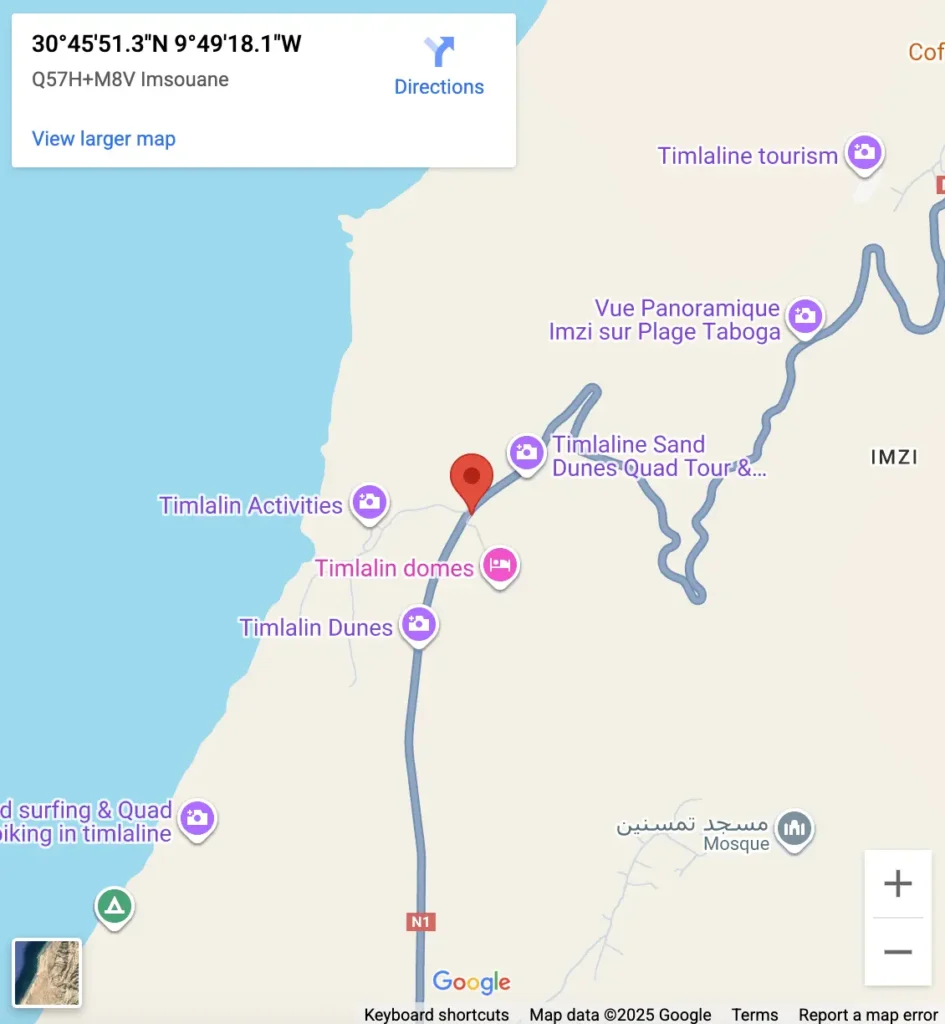Report a map error

point(867,1015)
